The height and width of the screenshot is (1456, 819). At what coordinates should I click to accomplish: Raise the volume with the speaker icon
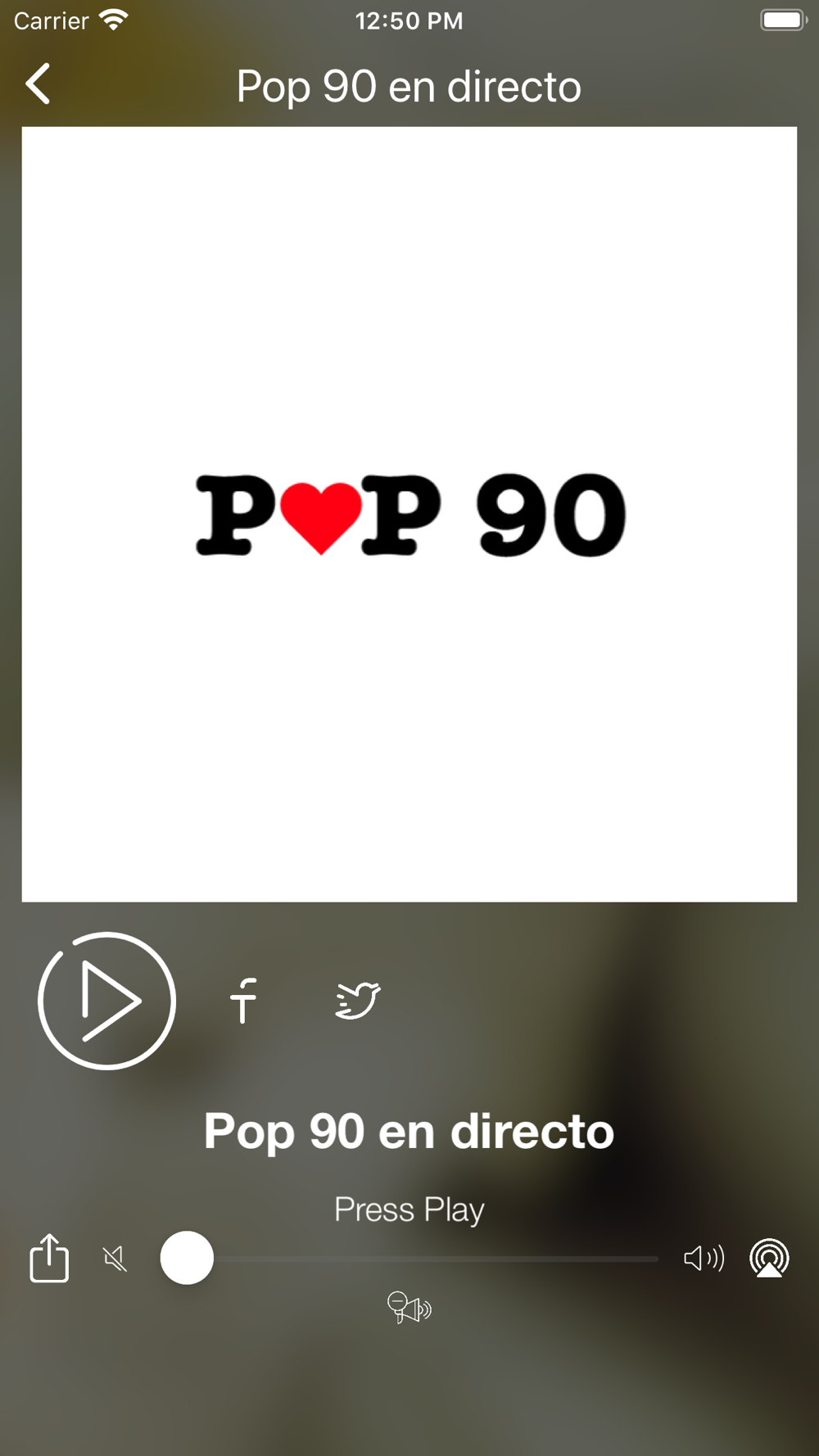(x=704, y=1258)
